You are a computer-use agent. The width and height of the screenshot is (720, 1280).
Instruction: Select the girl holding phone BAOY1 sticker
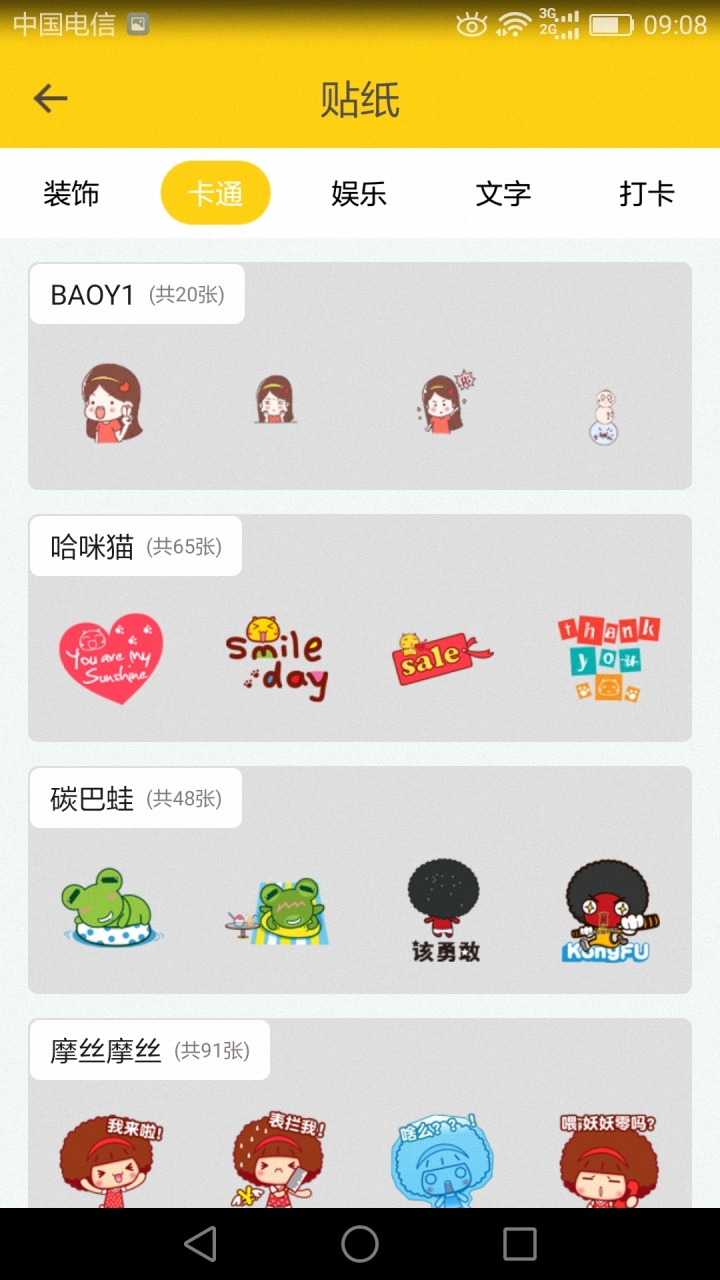111,403
